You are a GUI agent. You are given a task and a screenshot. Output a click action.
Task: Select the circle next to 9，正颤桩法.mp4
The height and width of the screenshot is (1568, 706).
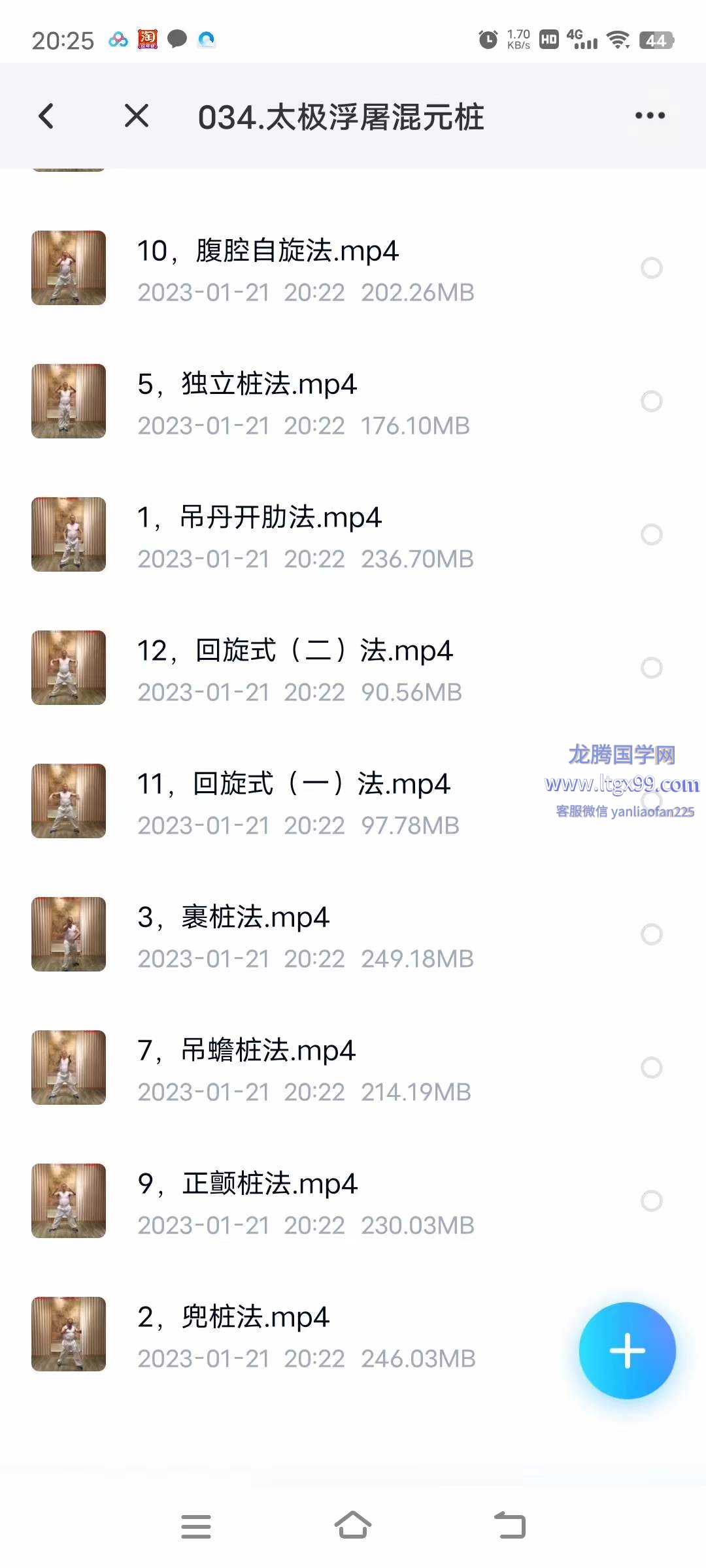651,1201
